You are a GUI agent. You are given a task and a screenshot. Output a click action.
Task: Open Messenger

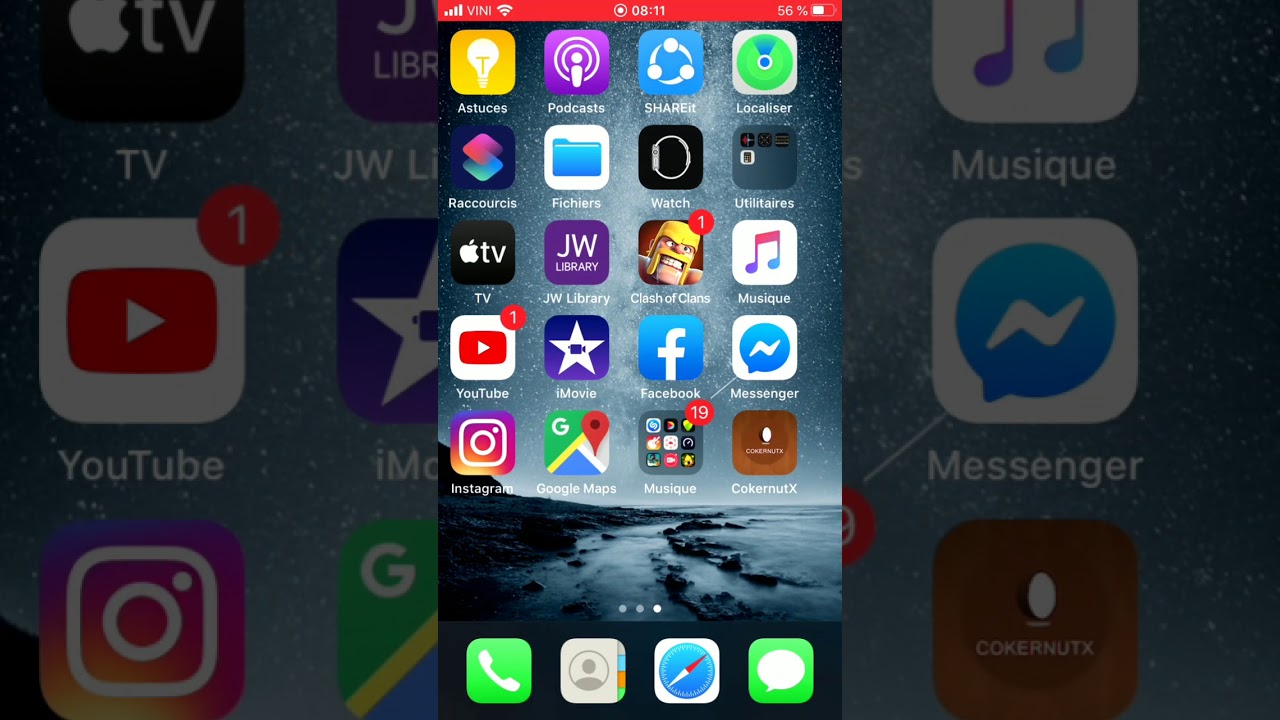click(x=764, y=348)
